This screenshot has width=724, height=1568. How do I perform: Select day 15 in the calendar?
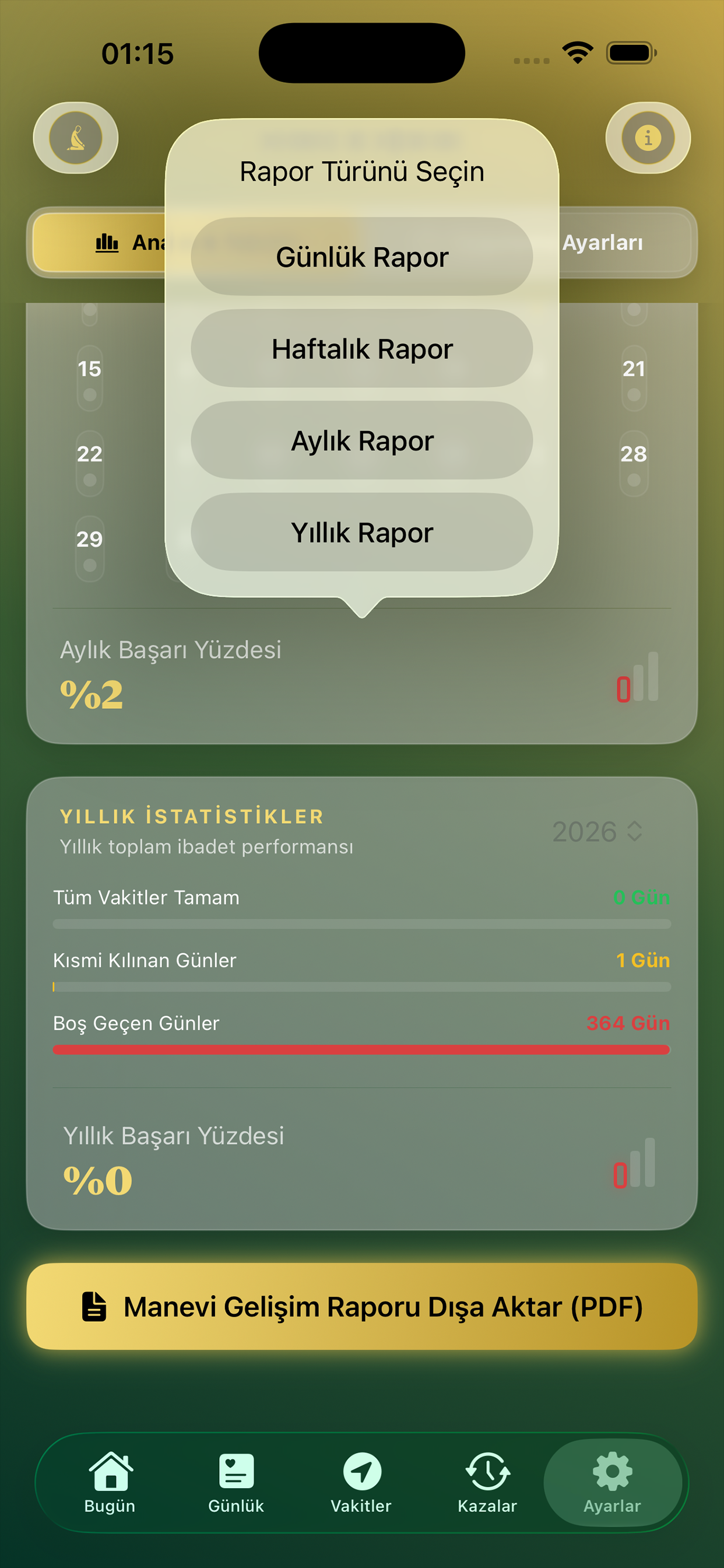(89, 379)
